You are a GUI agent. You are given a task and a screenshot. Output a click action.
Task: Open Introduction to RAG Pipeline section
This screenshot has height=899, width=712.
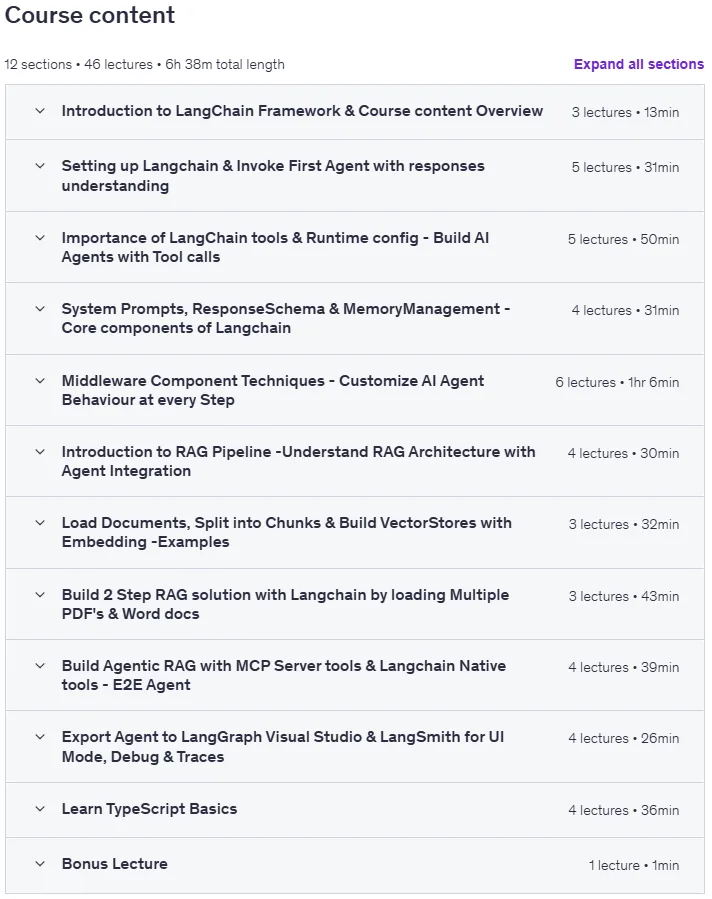[x=355, y=461]
